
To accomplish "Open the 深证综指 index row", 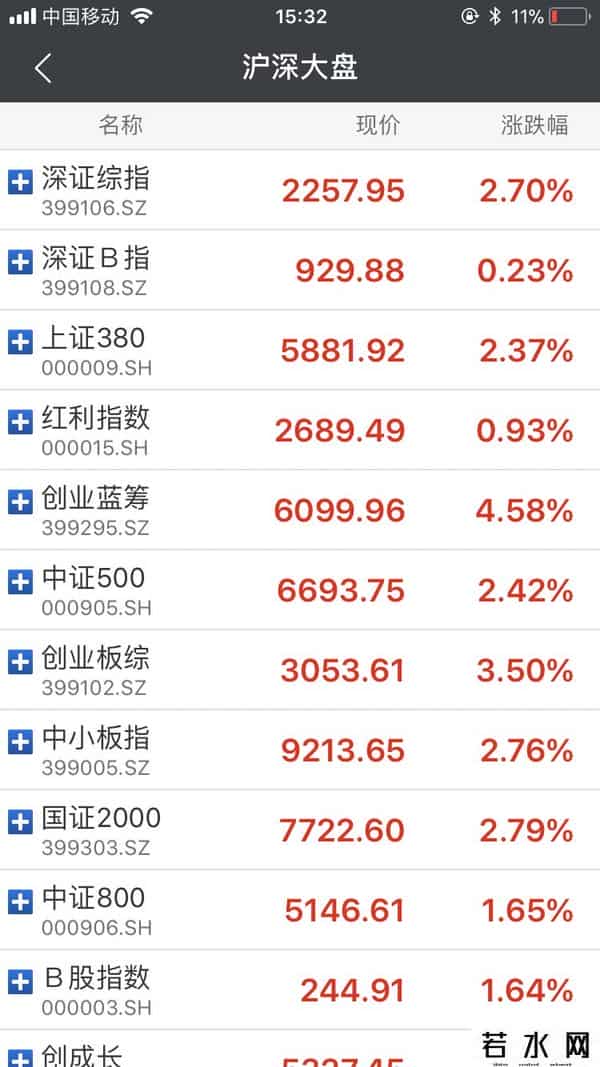I will pos(300,190).
